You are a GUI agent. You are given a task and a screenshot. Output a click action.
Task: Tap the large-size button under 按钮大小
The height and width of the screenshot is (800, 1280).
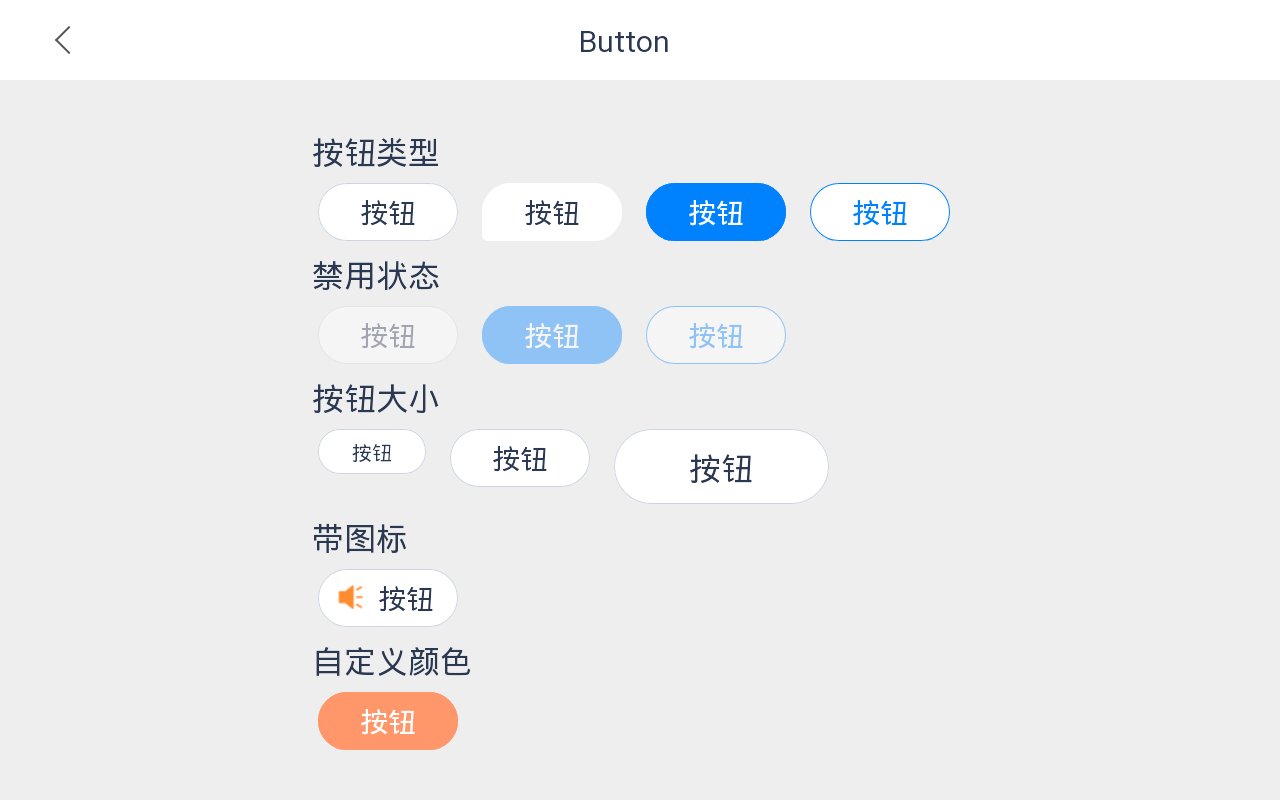click(x=721, y=467)
